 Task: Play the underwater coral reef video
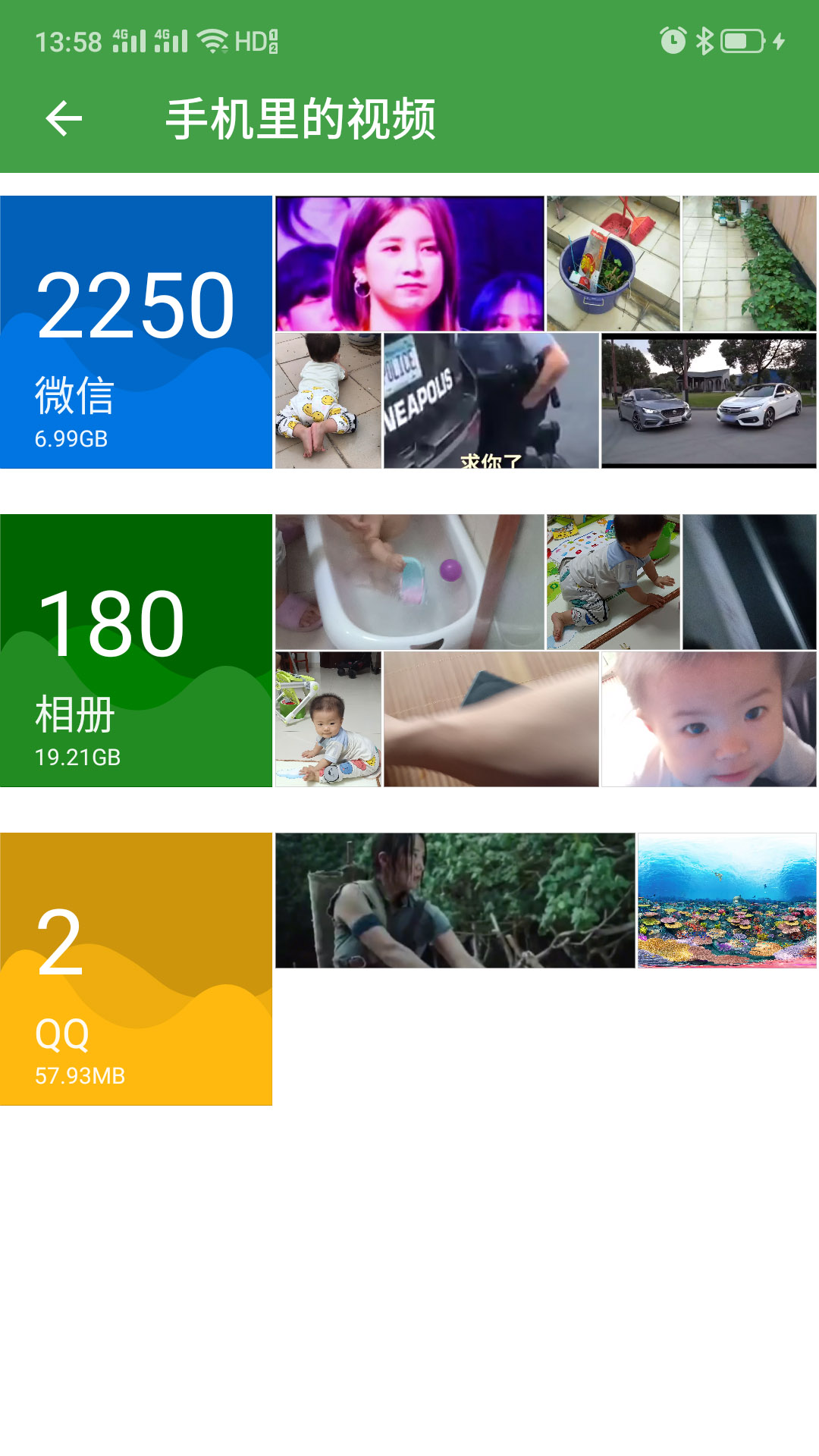click(726, 900)
